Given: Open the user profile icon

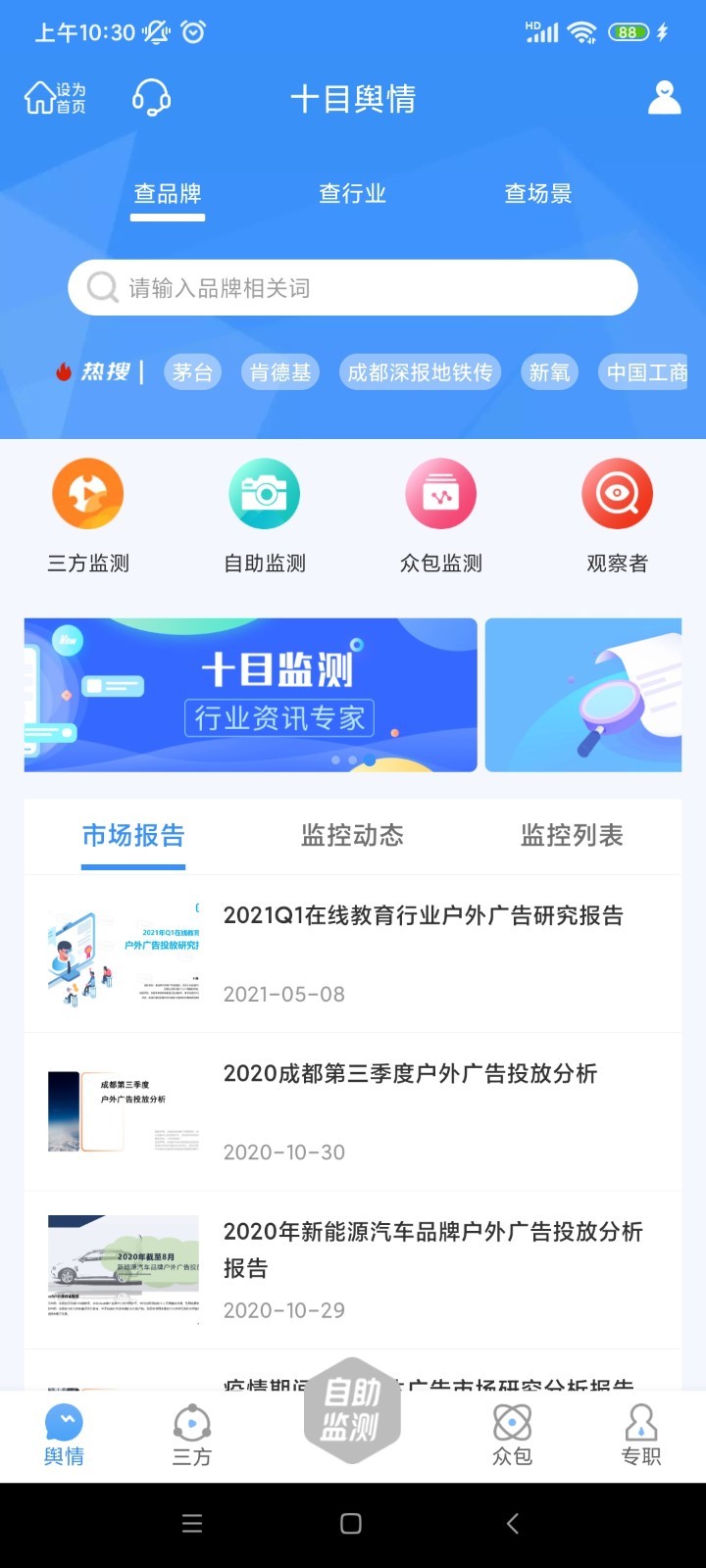Looking at the screenshot, I should pos(664,98).
